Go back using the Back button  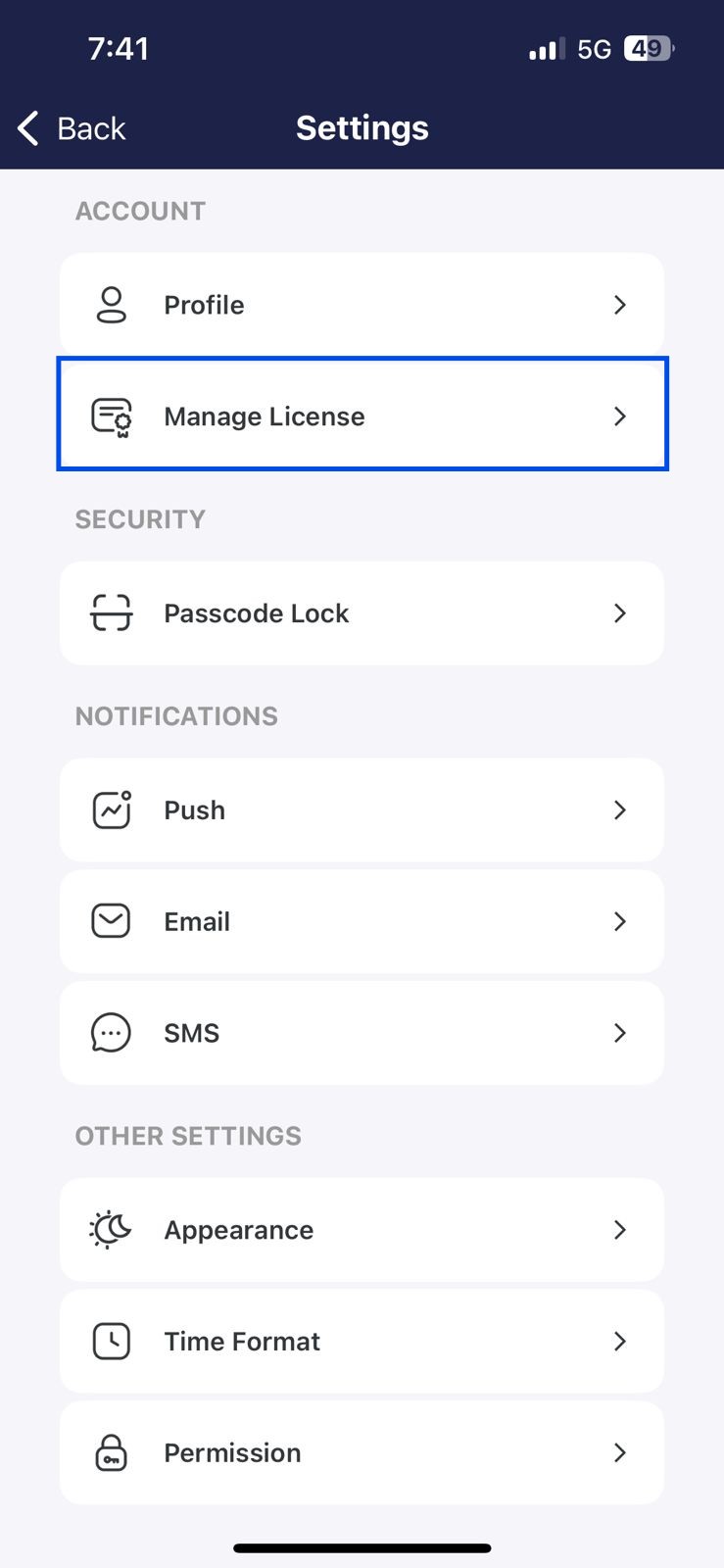coord(72,128)
